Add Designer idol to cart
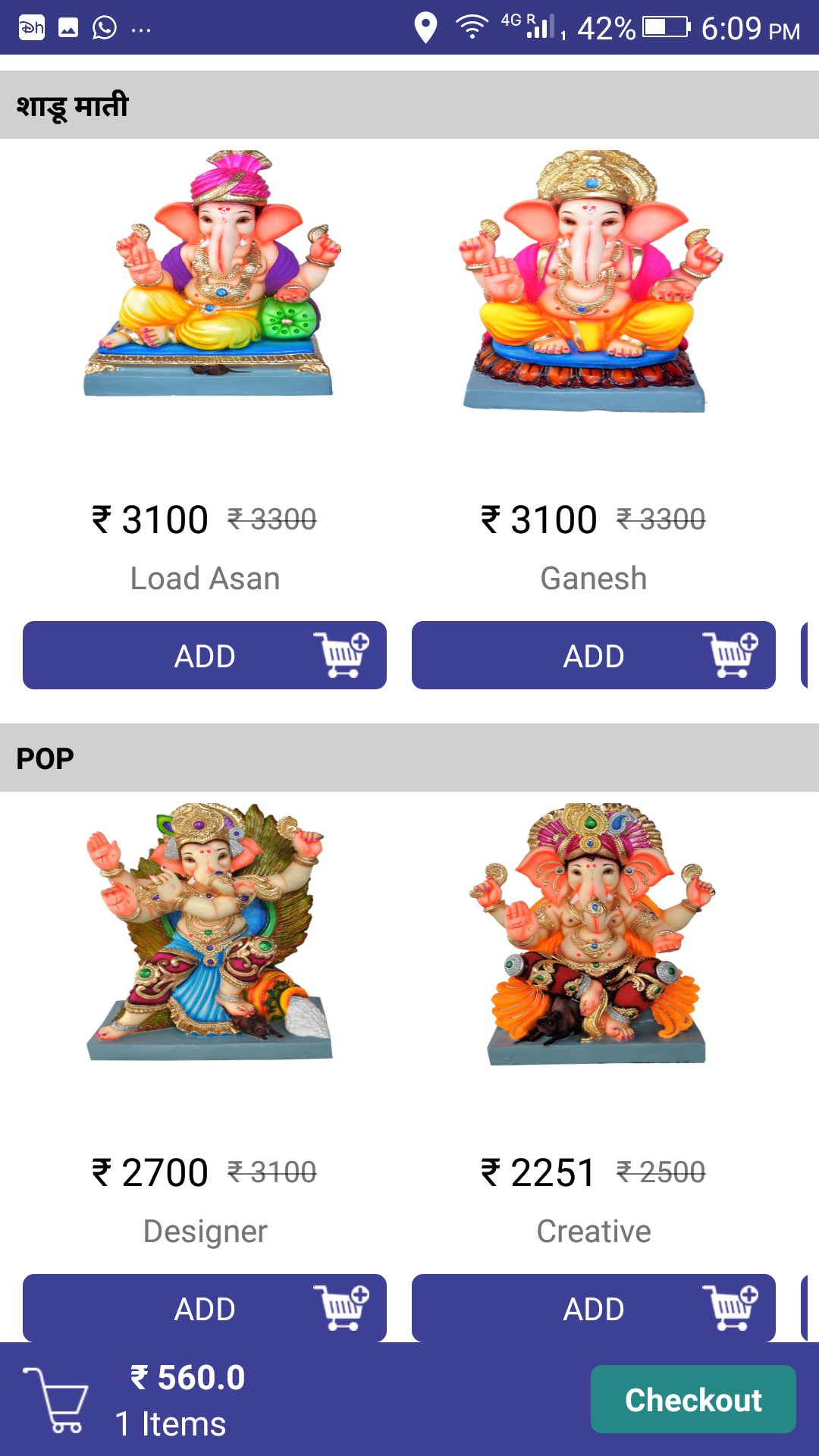The width and height of the screenshot is (819, 1456). [205, 1308]
